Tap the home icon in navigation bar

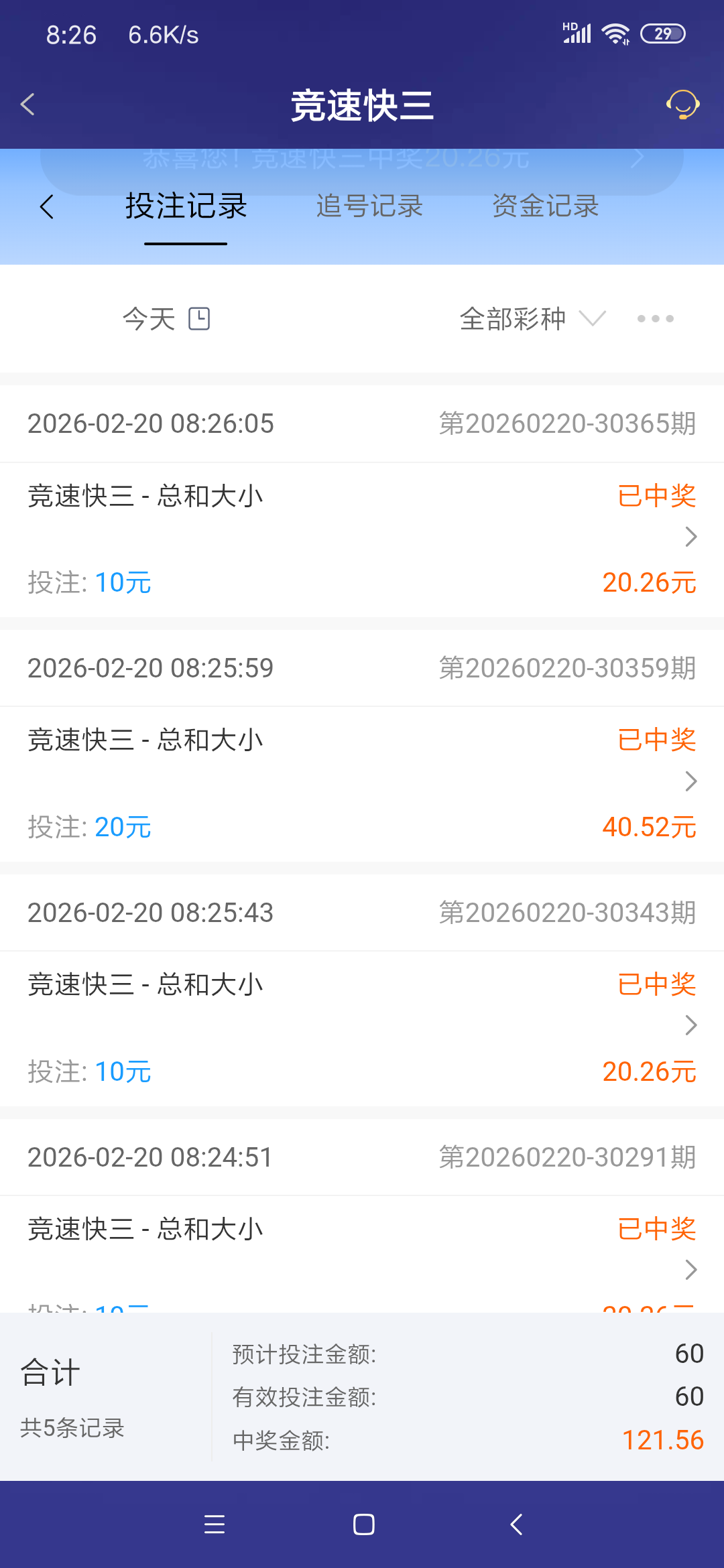[362, 1524]
